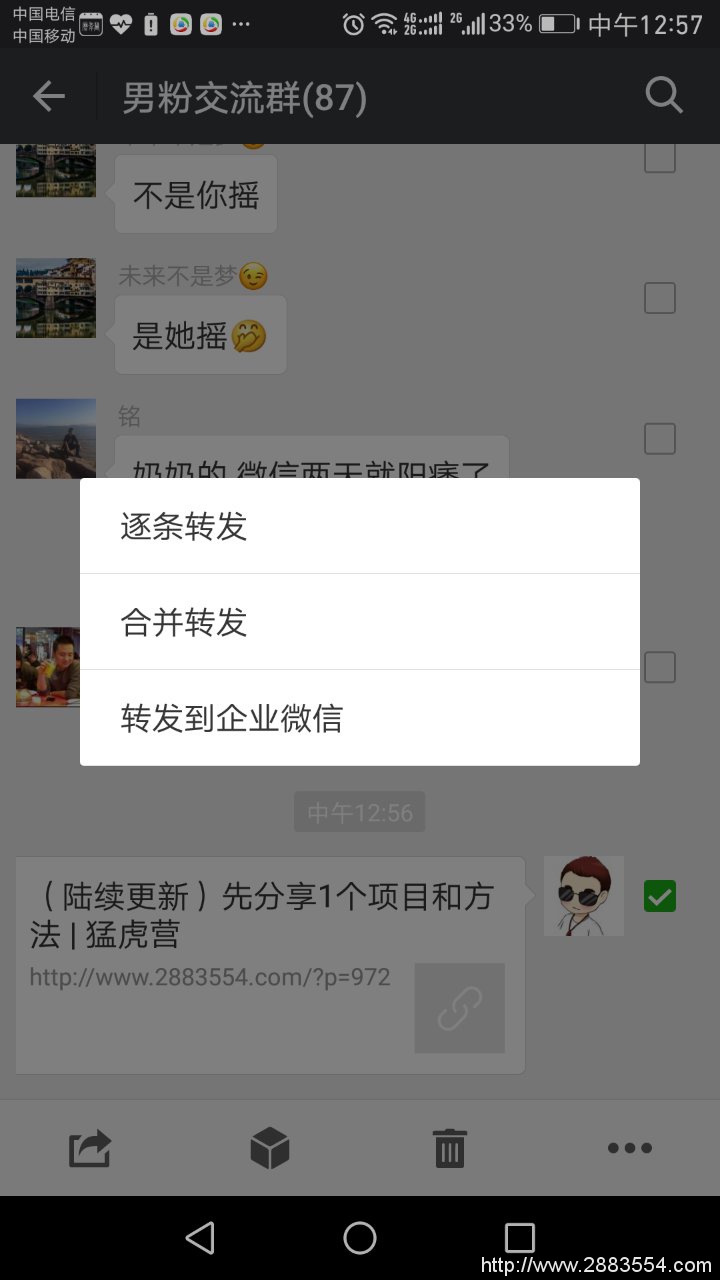Tick the checkbox next to 铭's message
Viewport: 720px width, 1280px height.
(x=659, y=438)
